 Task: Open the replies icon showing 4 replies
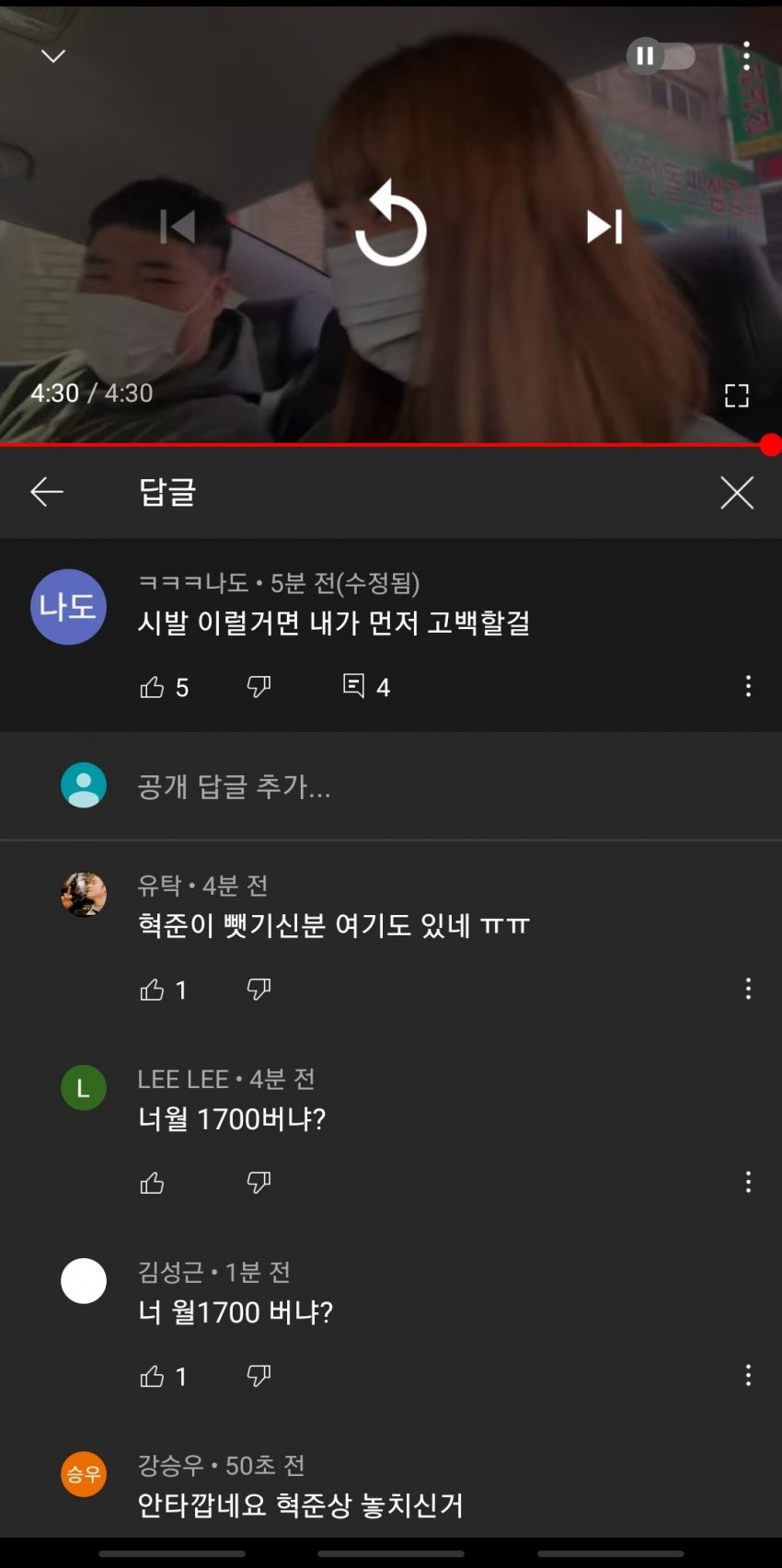354,686
